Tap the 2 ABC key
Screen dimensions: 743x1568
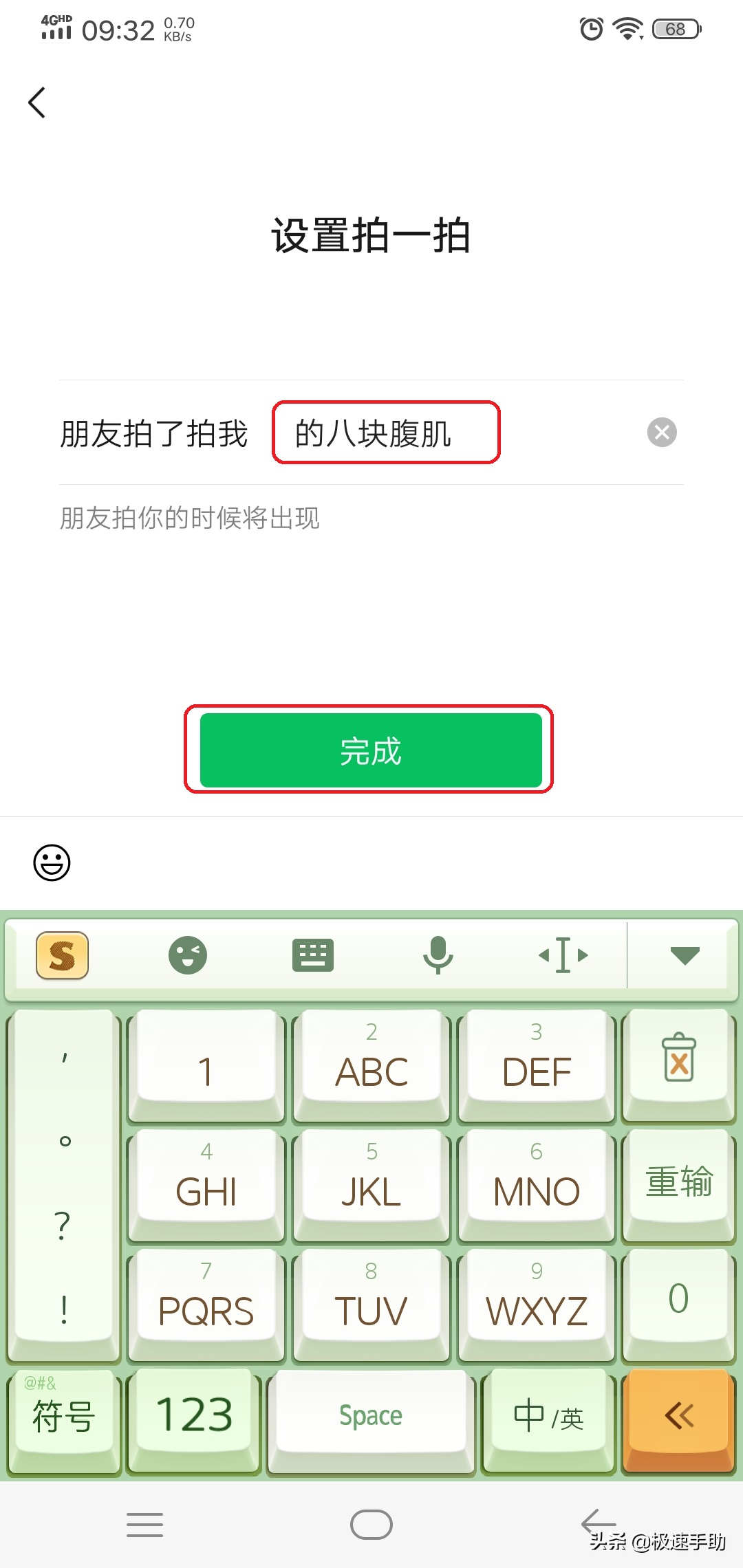[371, 1060]
